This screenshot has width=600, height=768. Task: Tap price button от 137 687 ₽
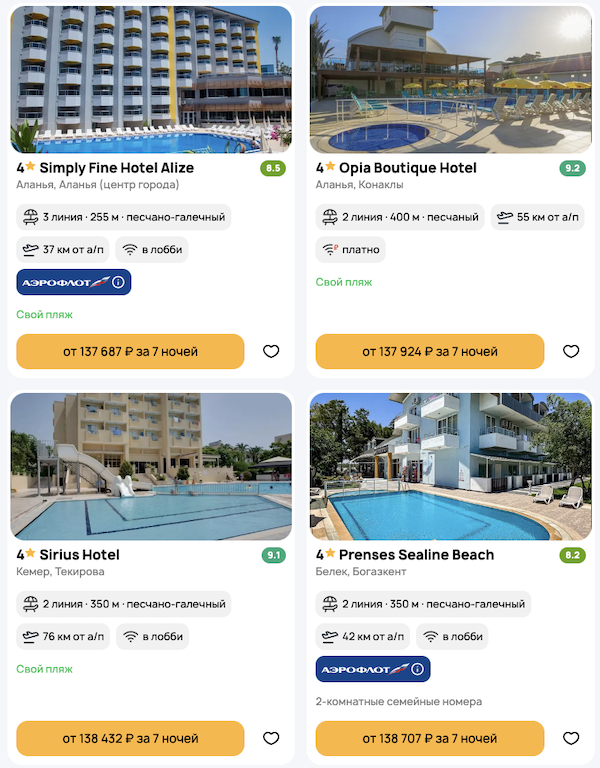click(x=130, y=352)
